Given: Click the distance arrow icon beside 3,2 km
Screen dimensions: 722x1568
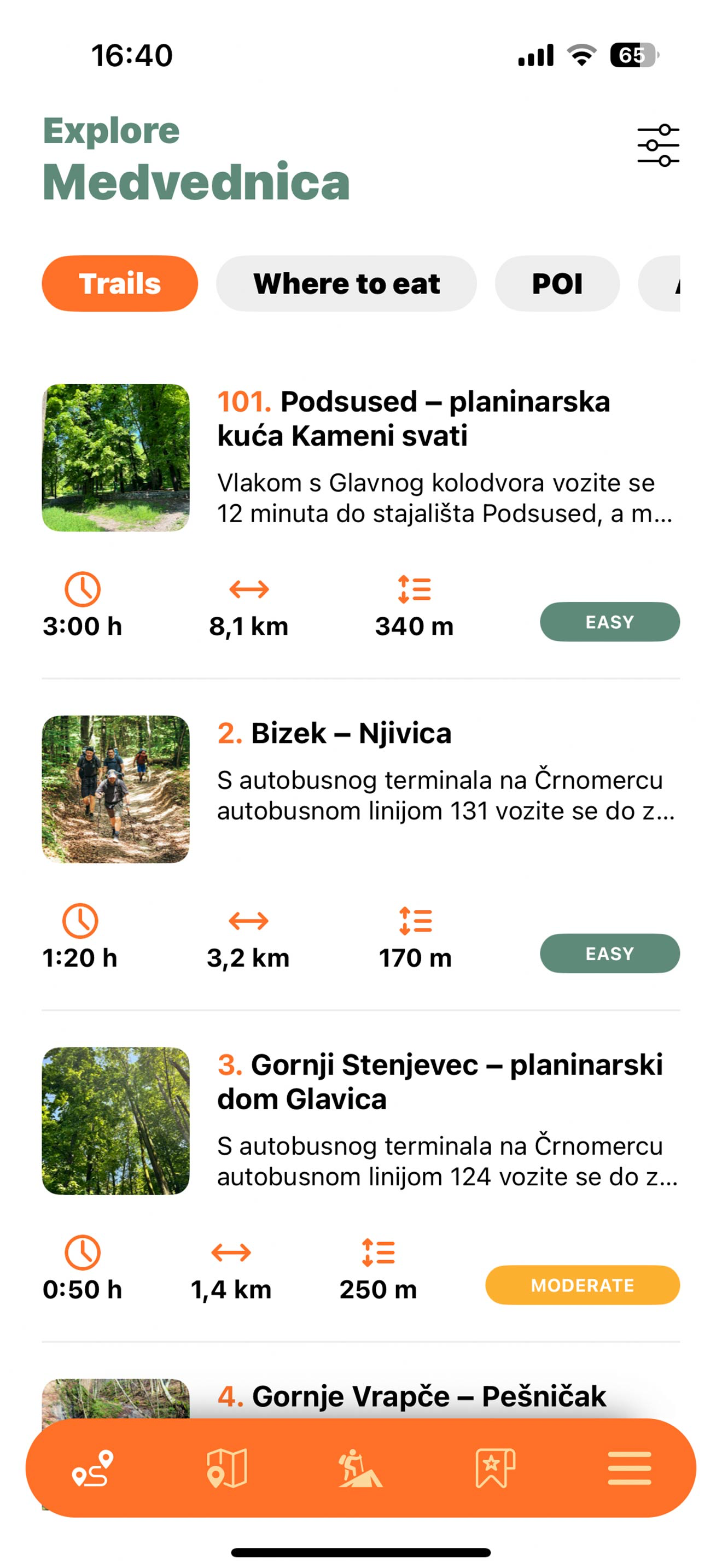Looking at the screenshot, I should click(249, 920).
